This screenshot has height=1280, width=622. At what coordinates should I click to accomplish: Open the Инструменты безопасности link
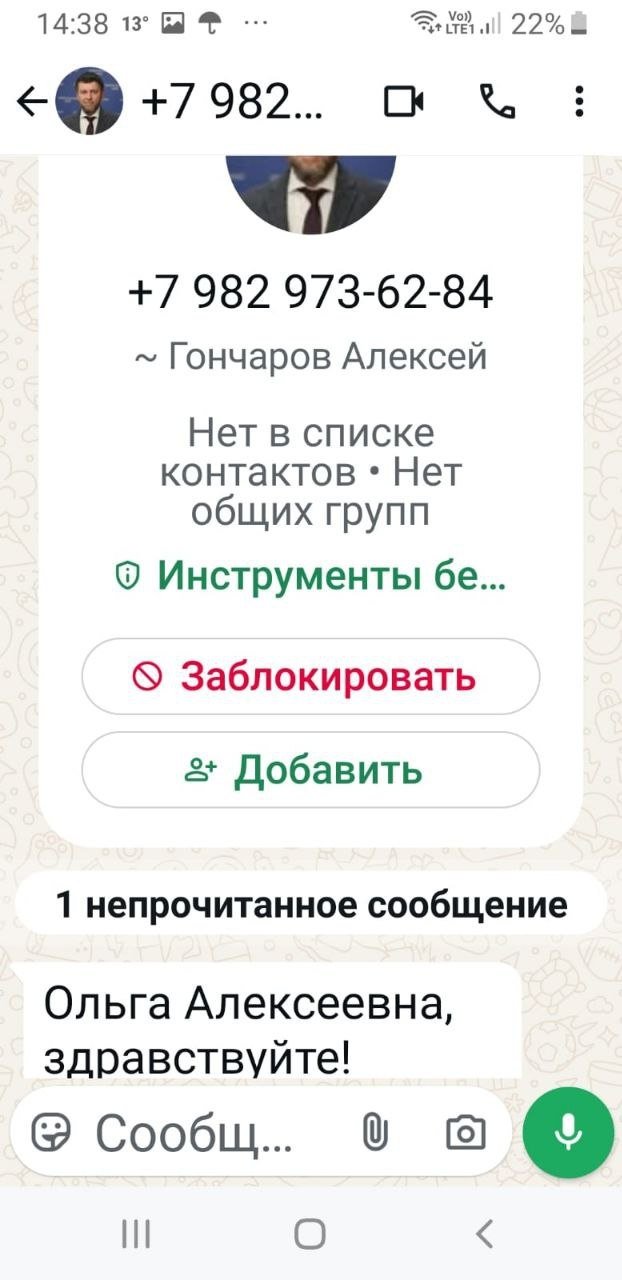click(311, 576)
